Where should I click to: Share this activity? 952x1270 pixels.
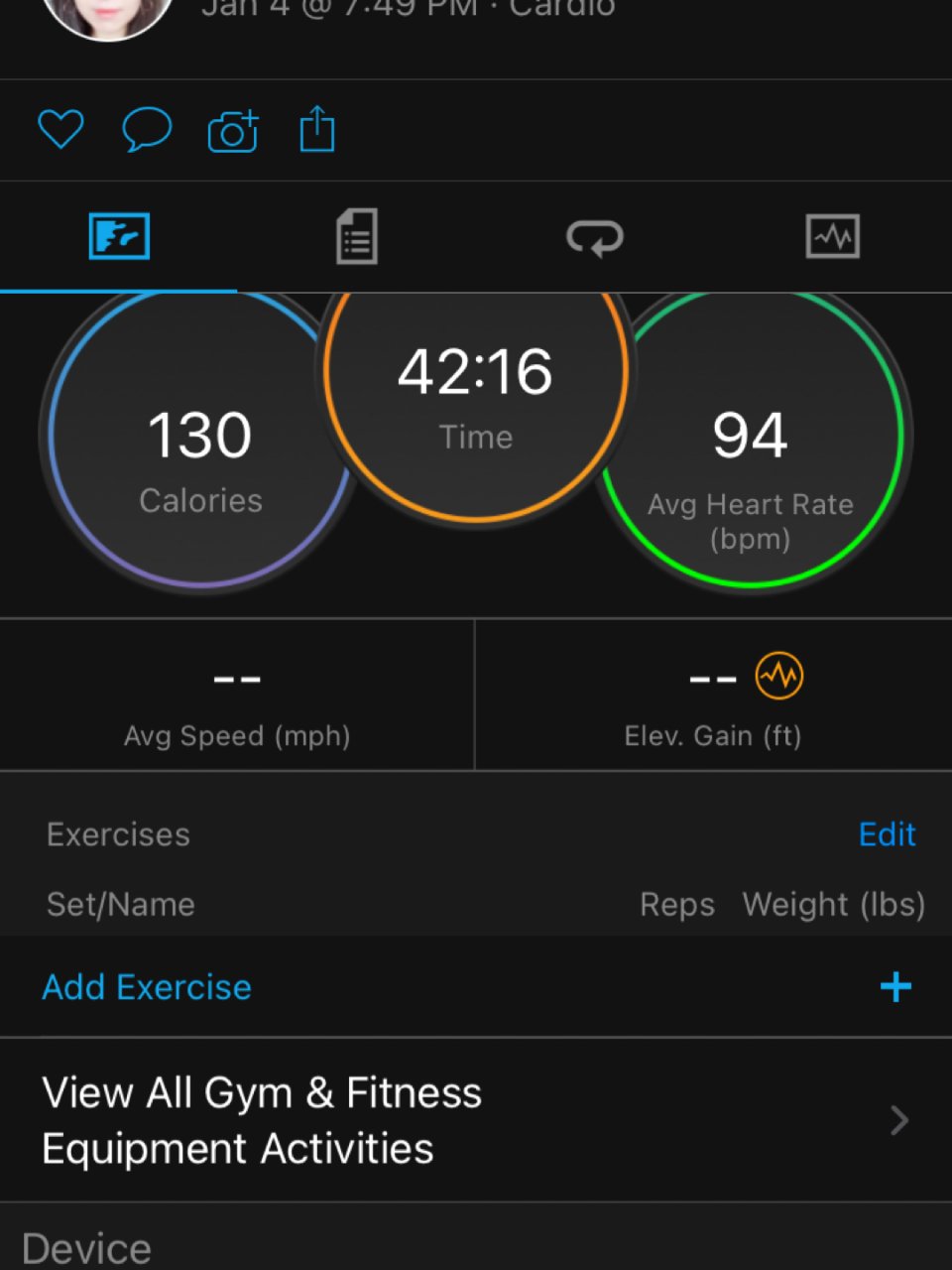317,130
